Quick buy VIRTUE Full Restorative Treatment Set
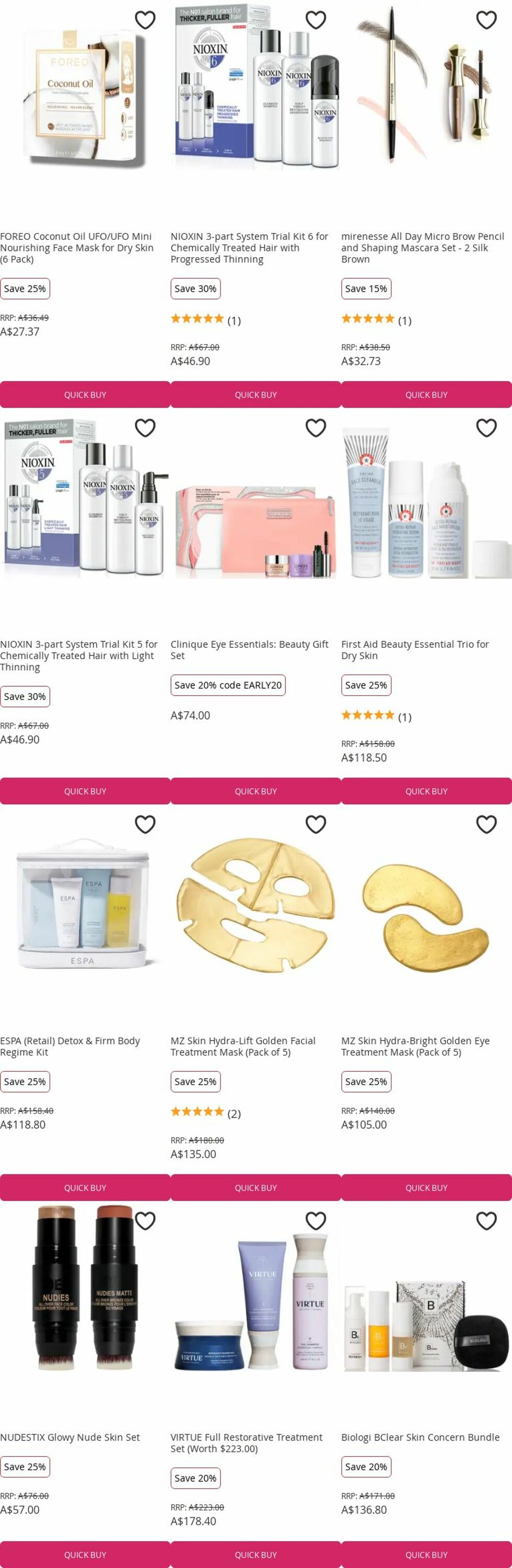Image resolution: width=512 pixels, height=1568 pixels. (x=255, y=1554)
